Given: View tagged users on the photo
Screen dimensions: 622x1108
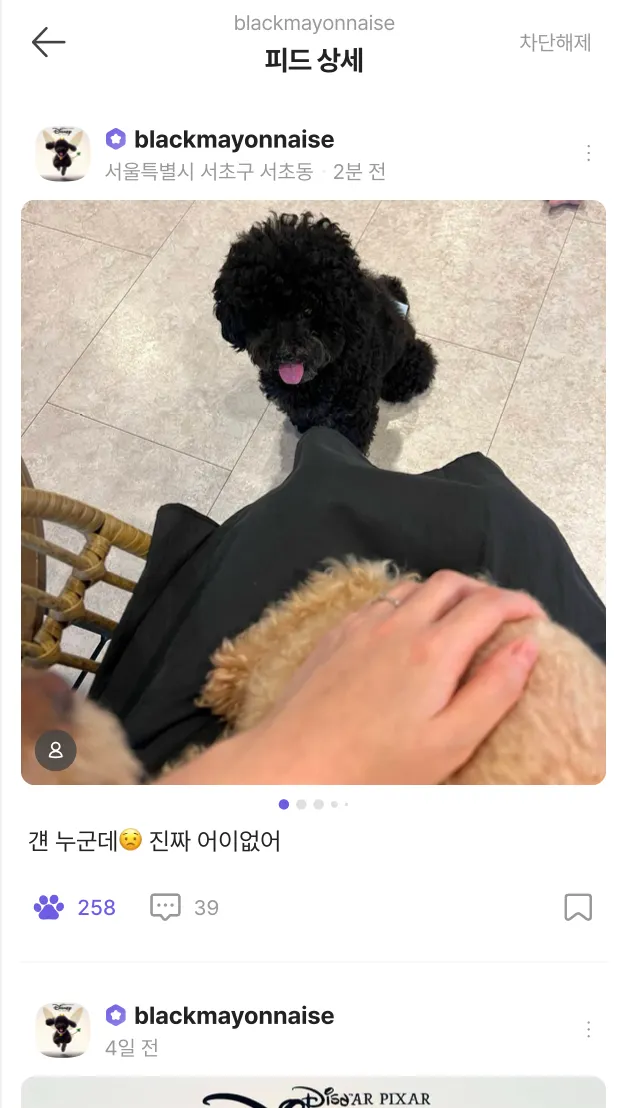Looking at the screenshot, I should (56, 750).
